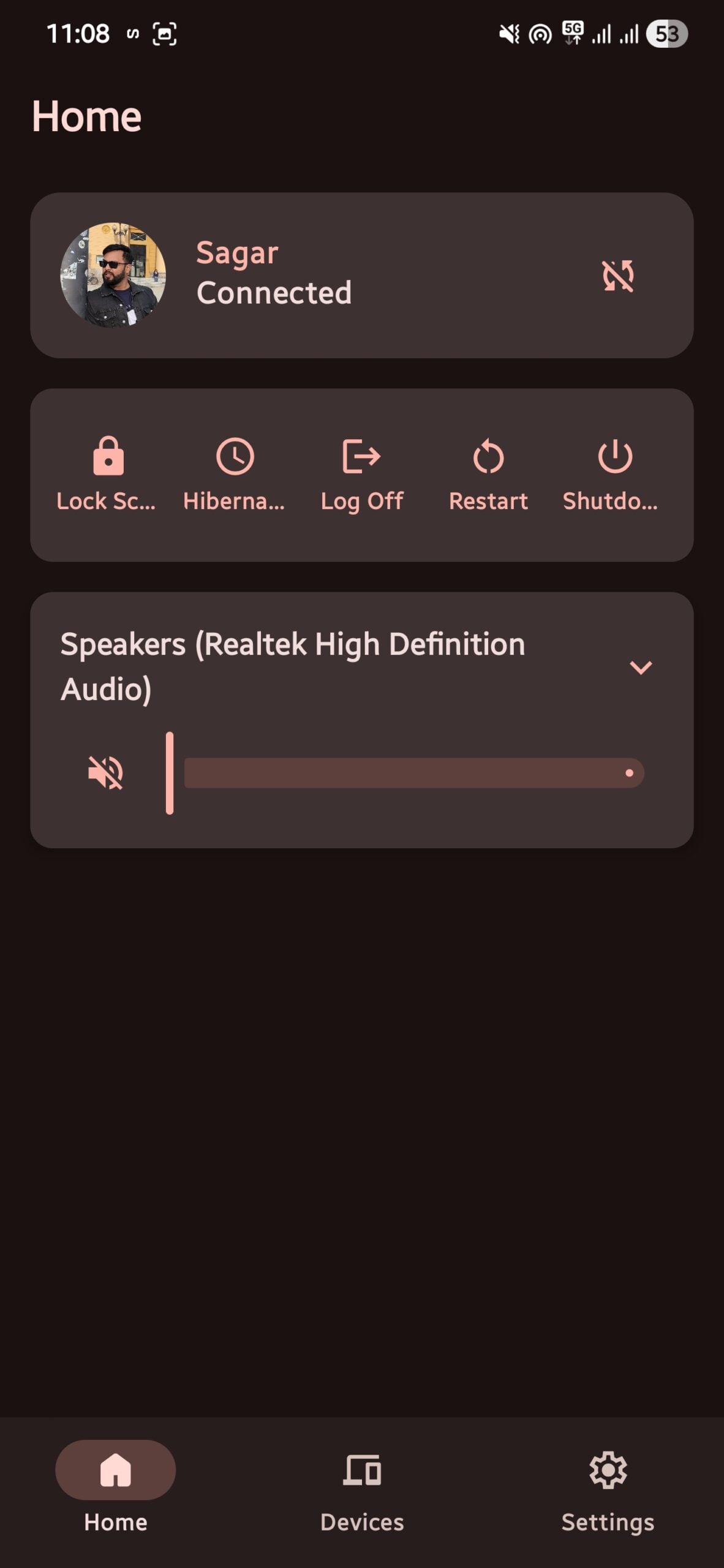Image resolution: width=724 pixels, height=1568 pixels.
Task: Lock the PC screen
Action: (108, 473)
